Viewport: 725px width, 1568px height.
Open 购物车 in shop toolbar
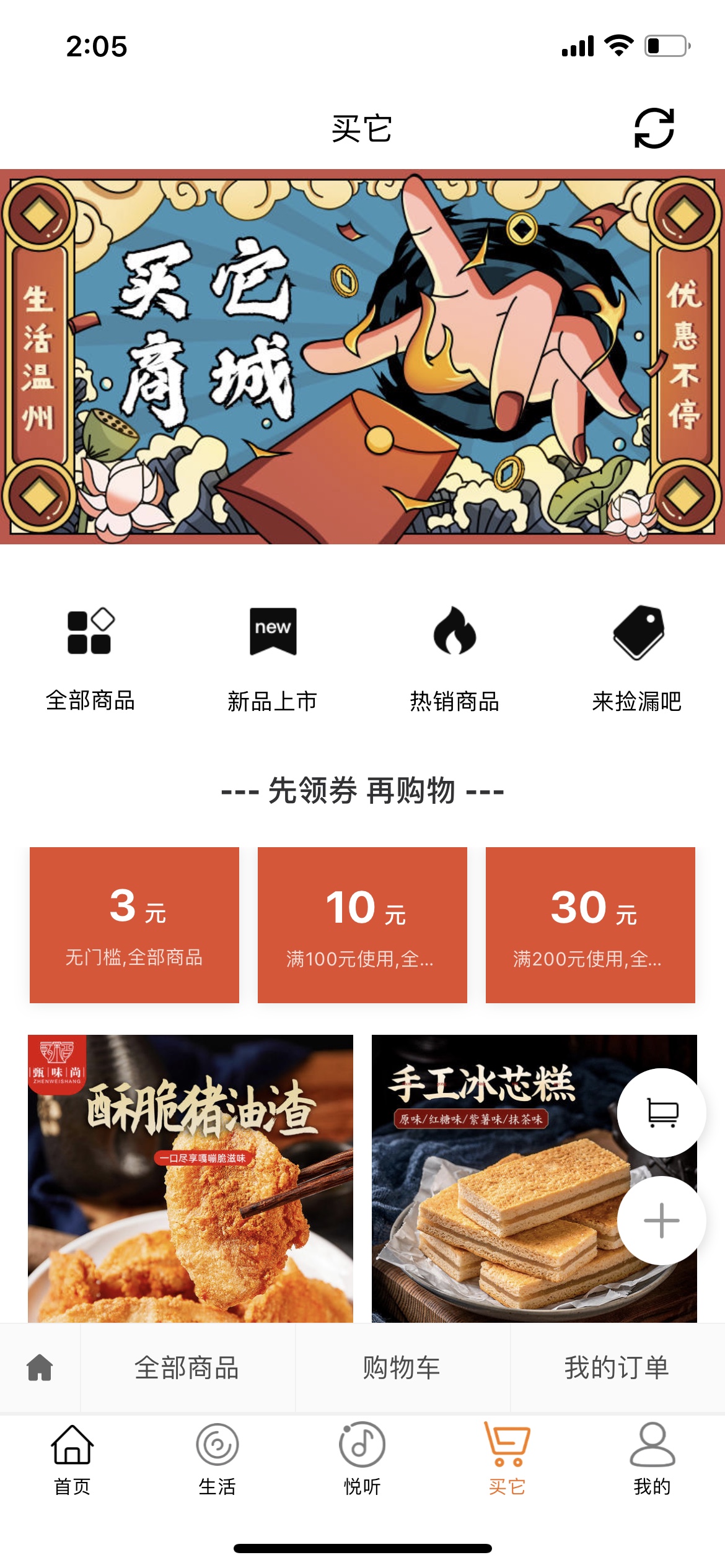pyautogui.click(x=402, y=1367)
